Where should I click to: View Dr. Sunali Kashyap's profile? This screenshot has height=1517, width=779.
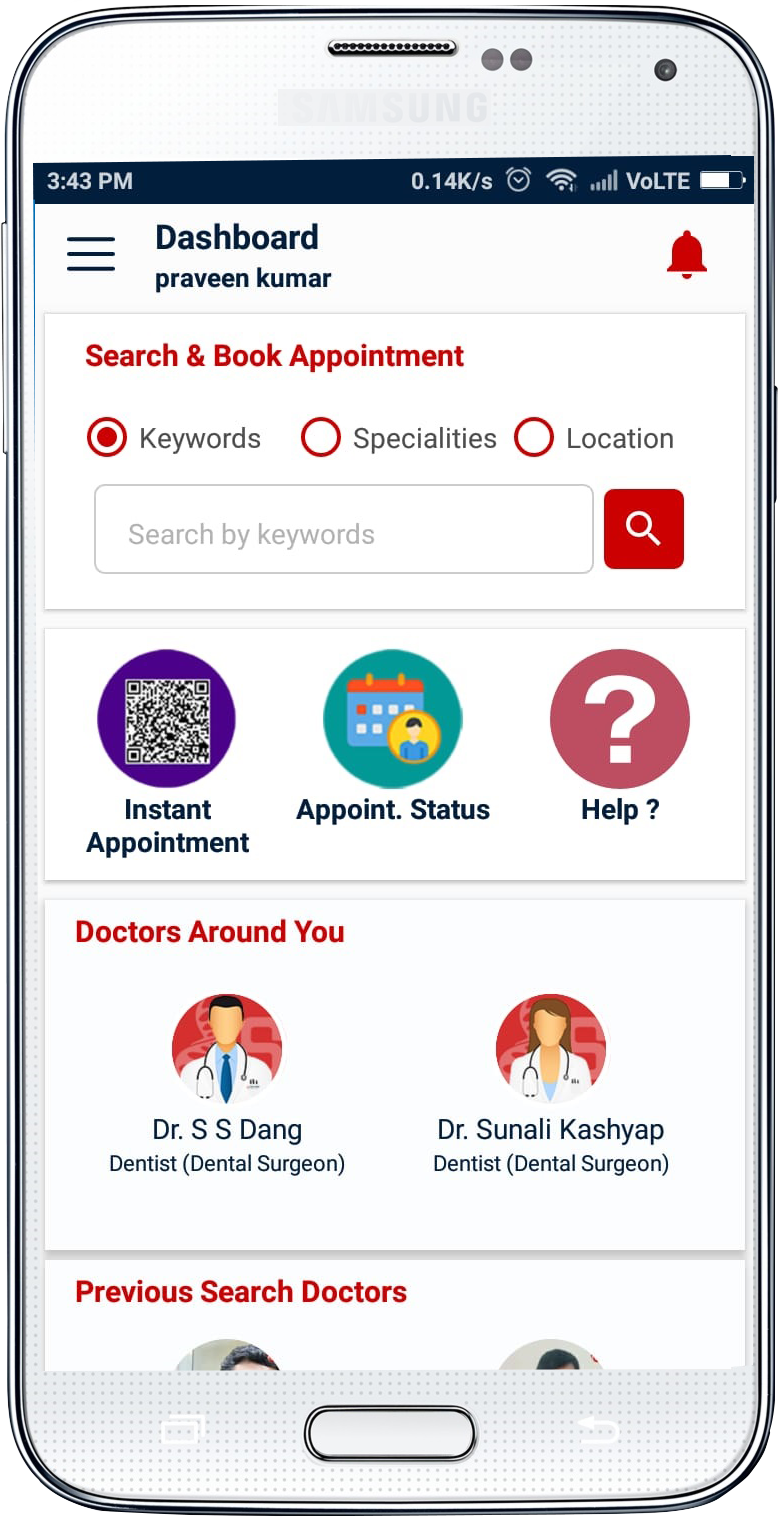[x=551, y=1049]
